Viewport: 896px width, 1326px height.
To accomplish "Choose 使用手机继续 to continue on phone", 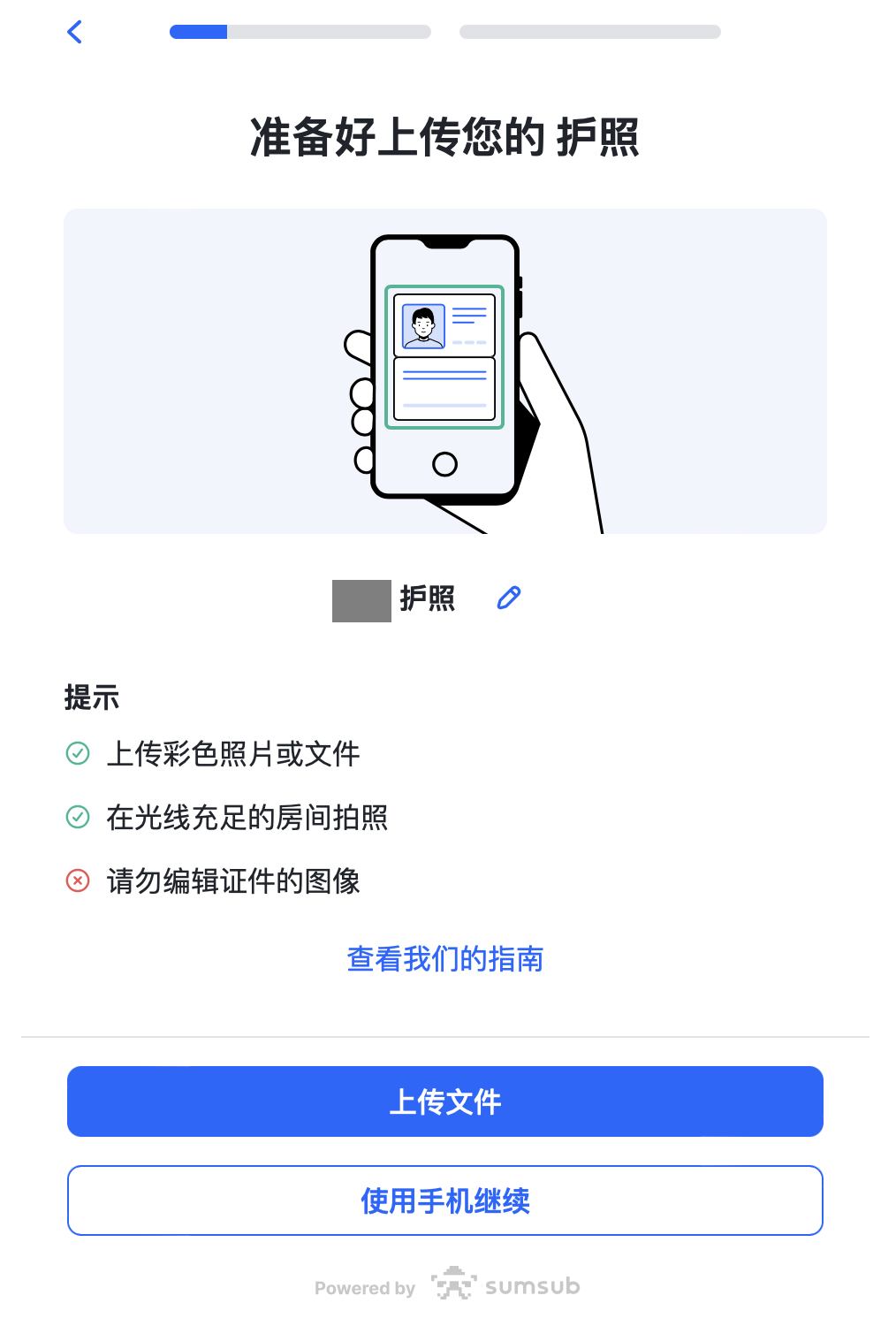I will point(445,1200).
